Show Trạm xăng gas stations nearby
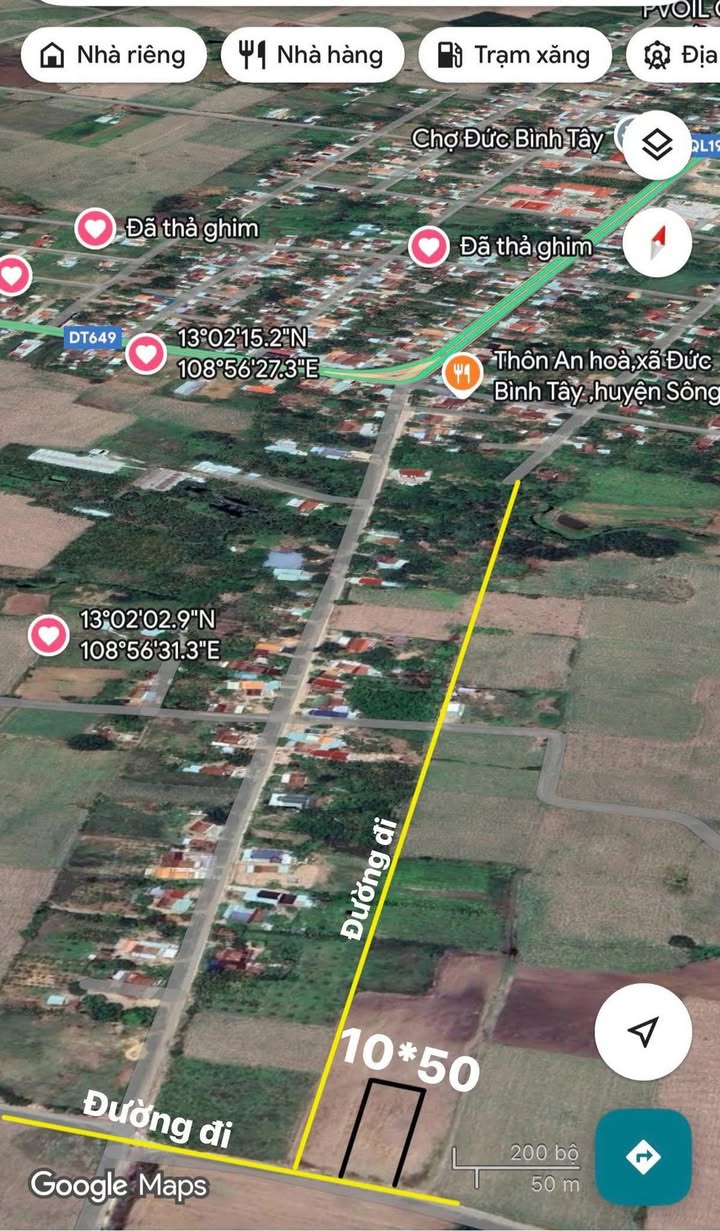This screenshot has width=720, height=1231. pyautogui.click(x=514, y=55)
